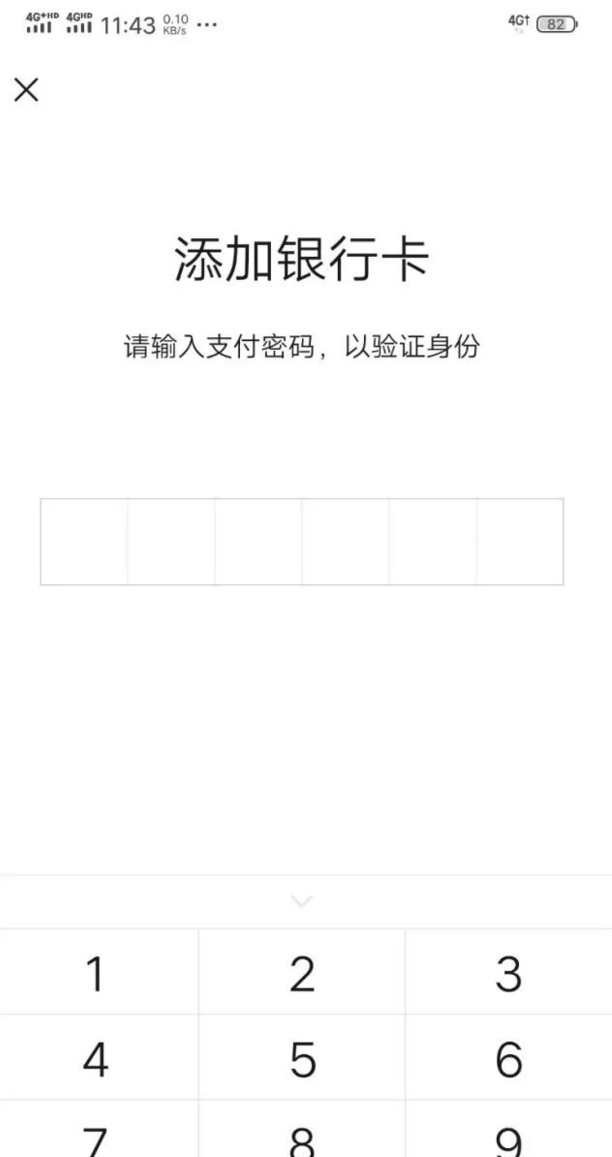Enter digit 1 on the keypad
612x1157 pixels.
point(96,973)
